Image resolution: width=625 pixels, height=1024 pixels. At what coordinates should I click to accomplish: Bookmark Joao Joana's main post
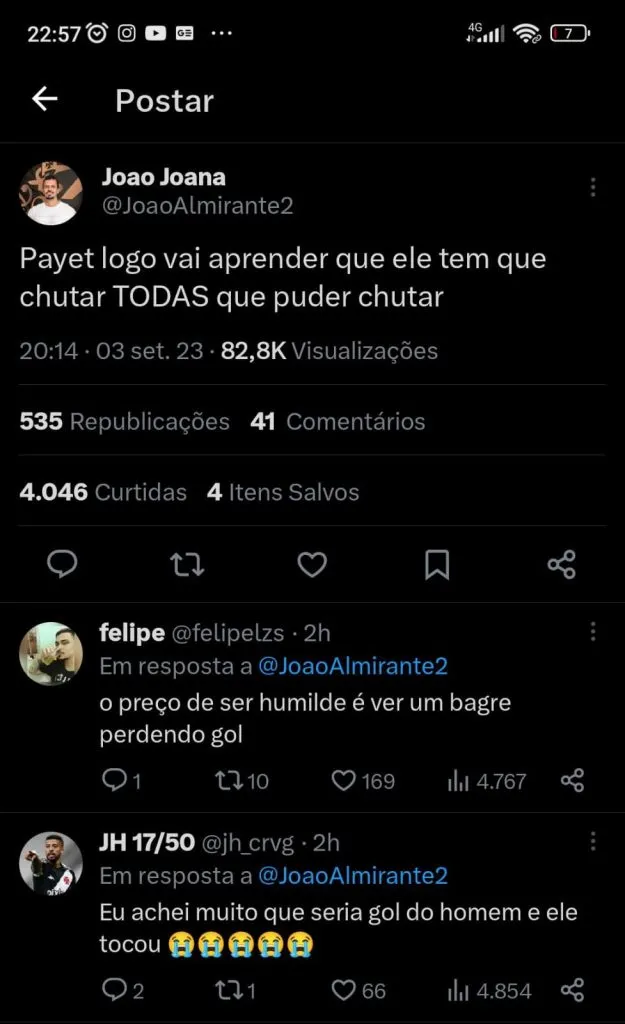click(x=437, y=565)
